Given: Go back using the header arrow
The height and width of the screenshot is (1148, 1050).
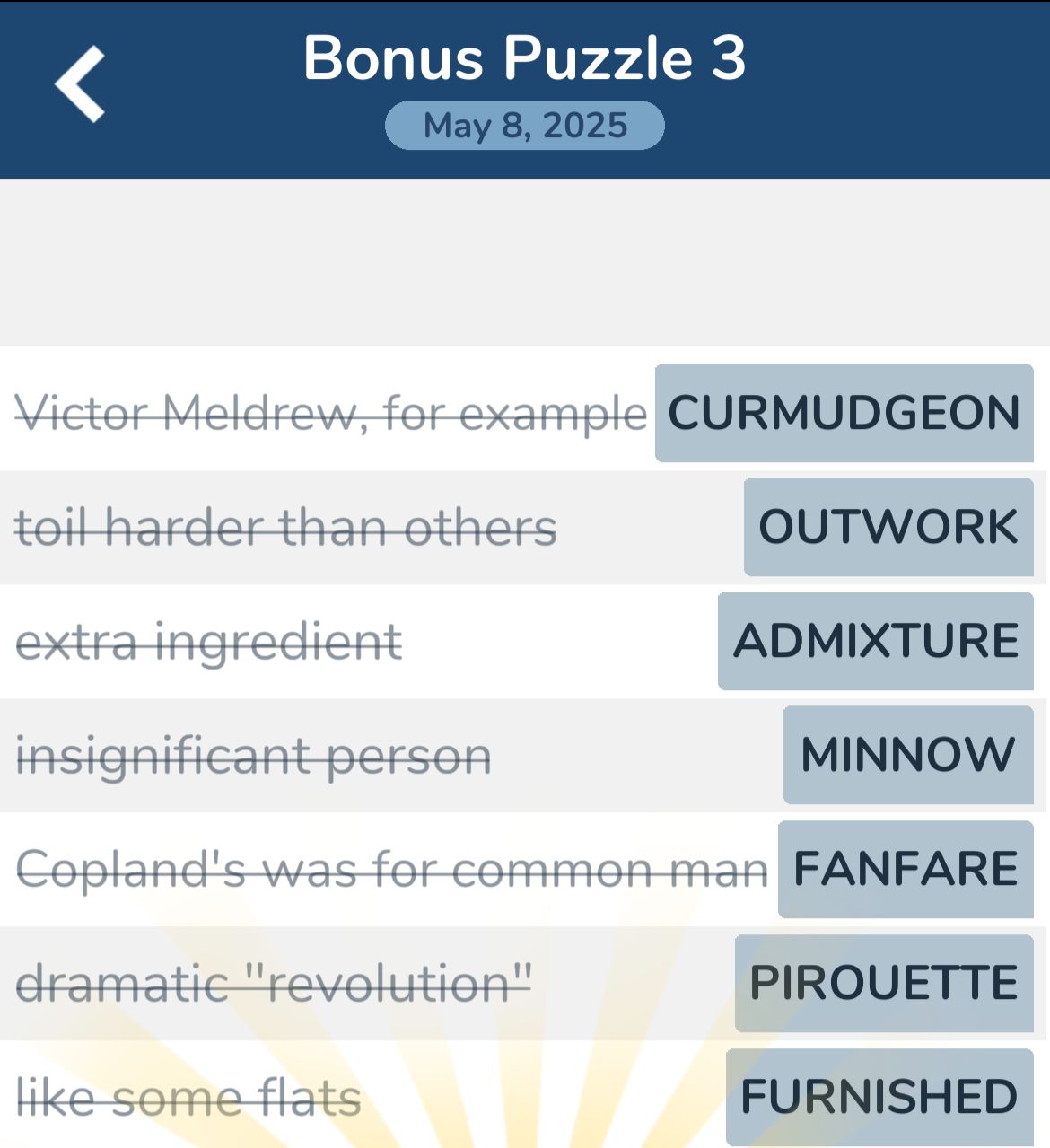Looking at the screenshot, I should click(x=80, y=84).
